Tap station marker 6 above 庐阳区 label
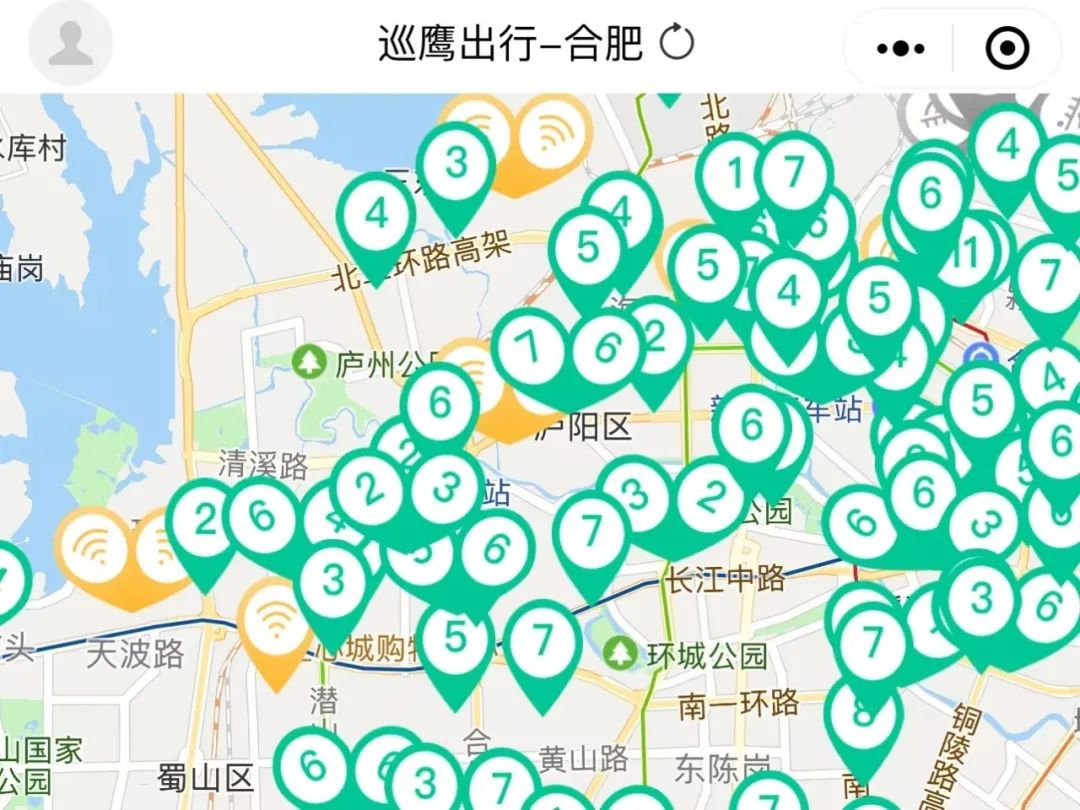This screenshot has height=810, width=1080. (441, 406)
